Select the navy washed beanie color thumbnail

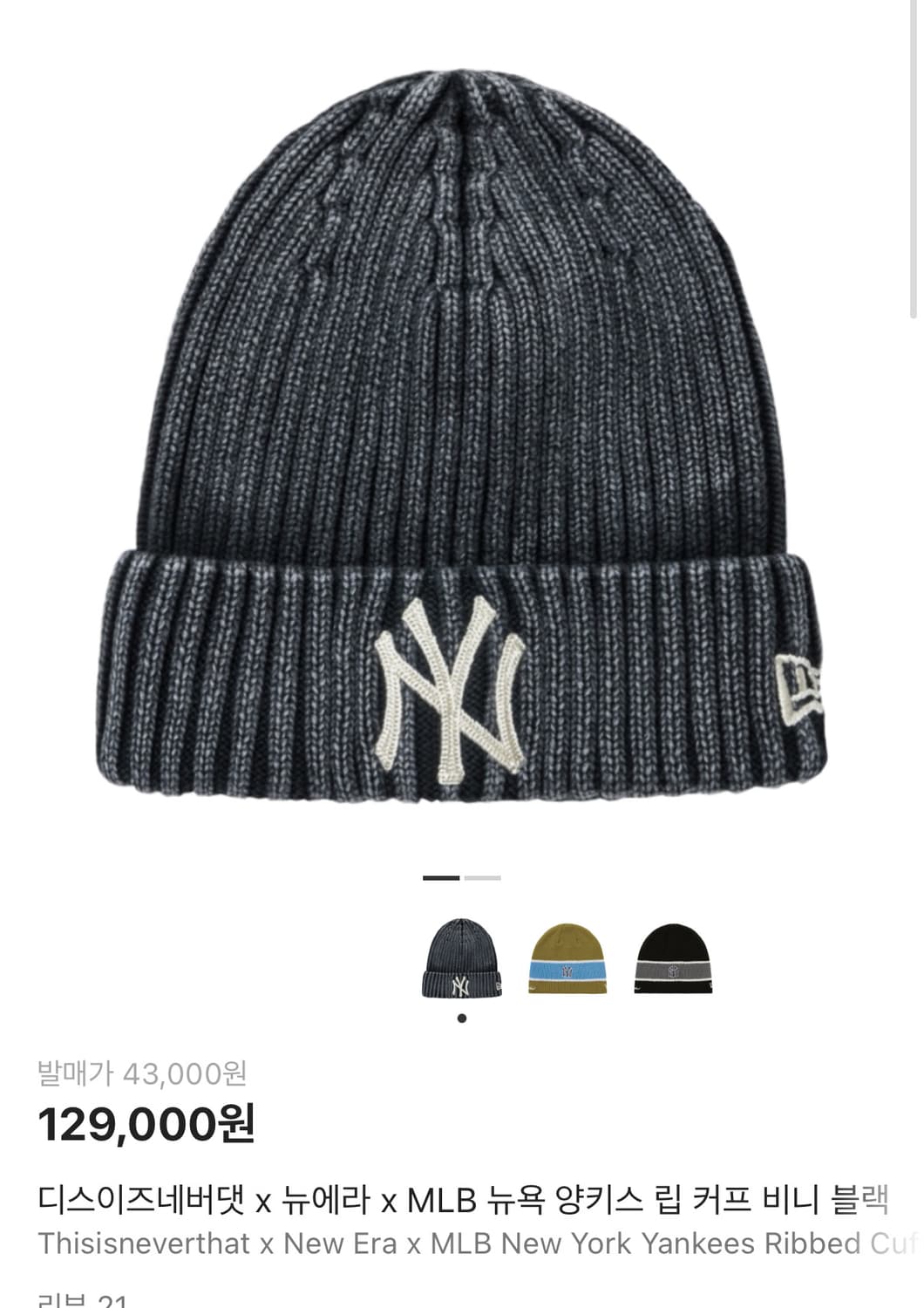(461, 959)
